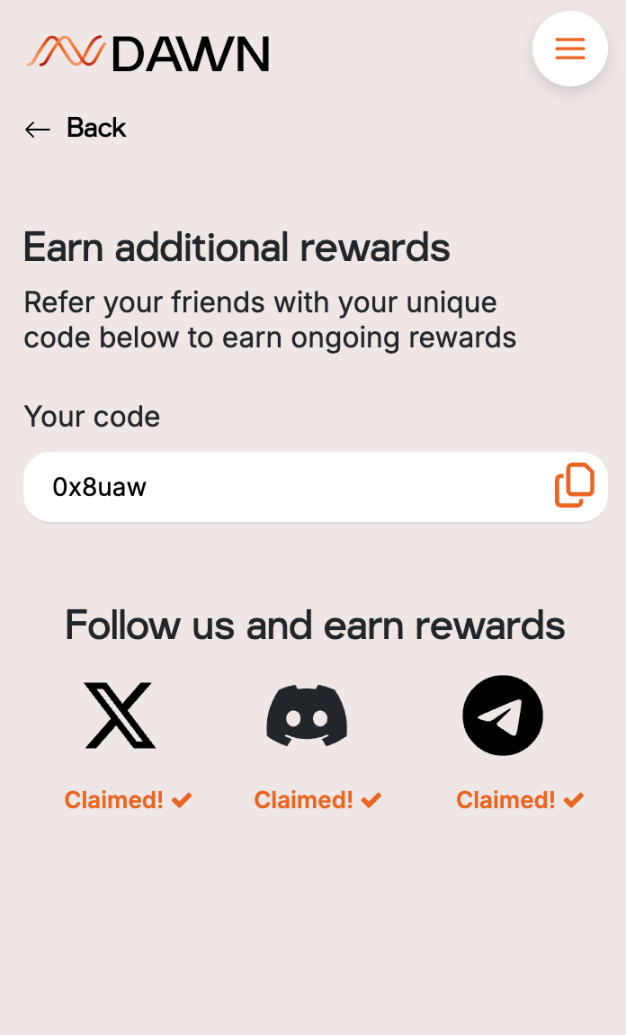Open the Telegram follow icon

[x=502, y=715]
